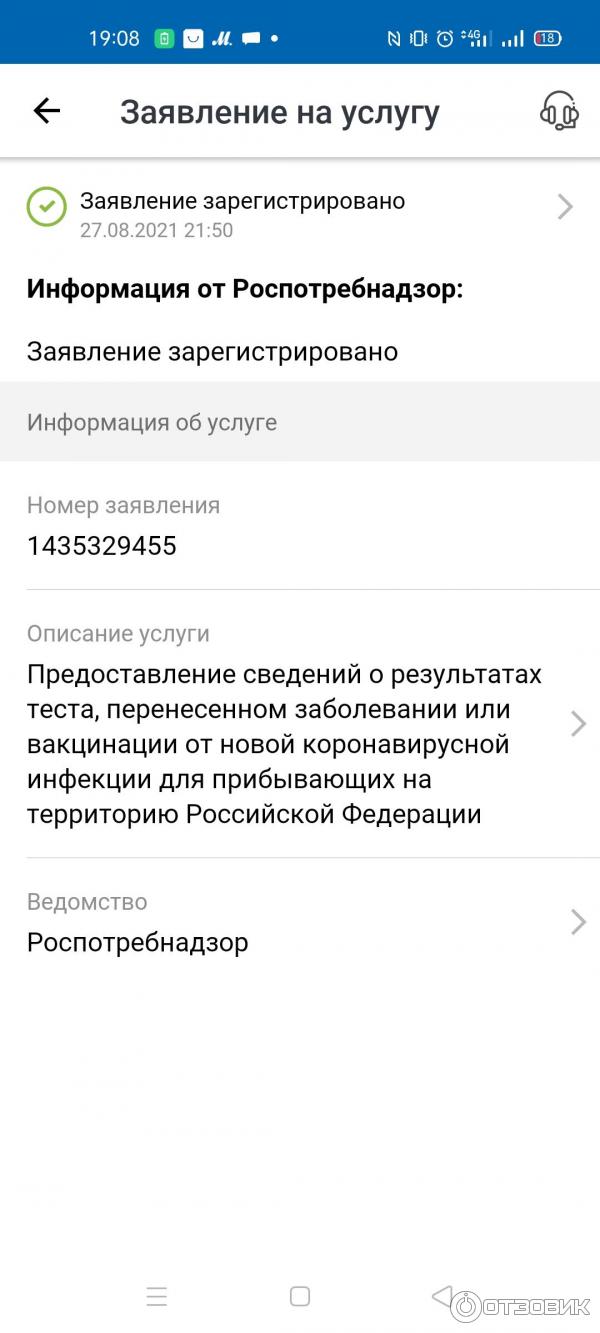Tap the system home button

click(x=300, y=1297)
